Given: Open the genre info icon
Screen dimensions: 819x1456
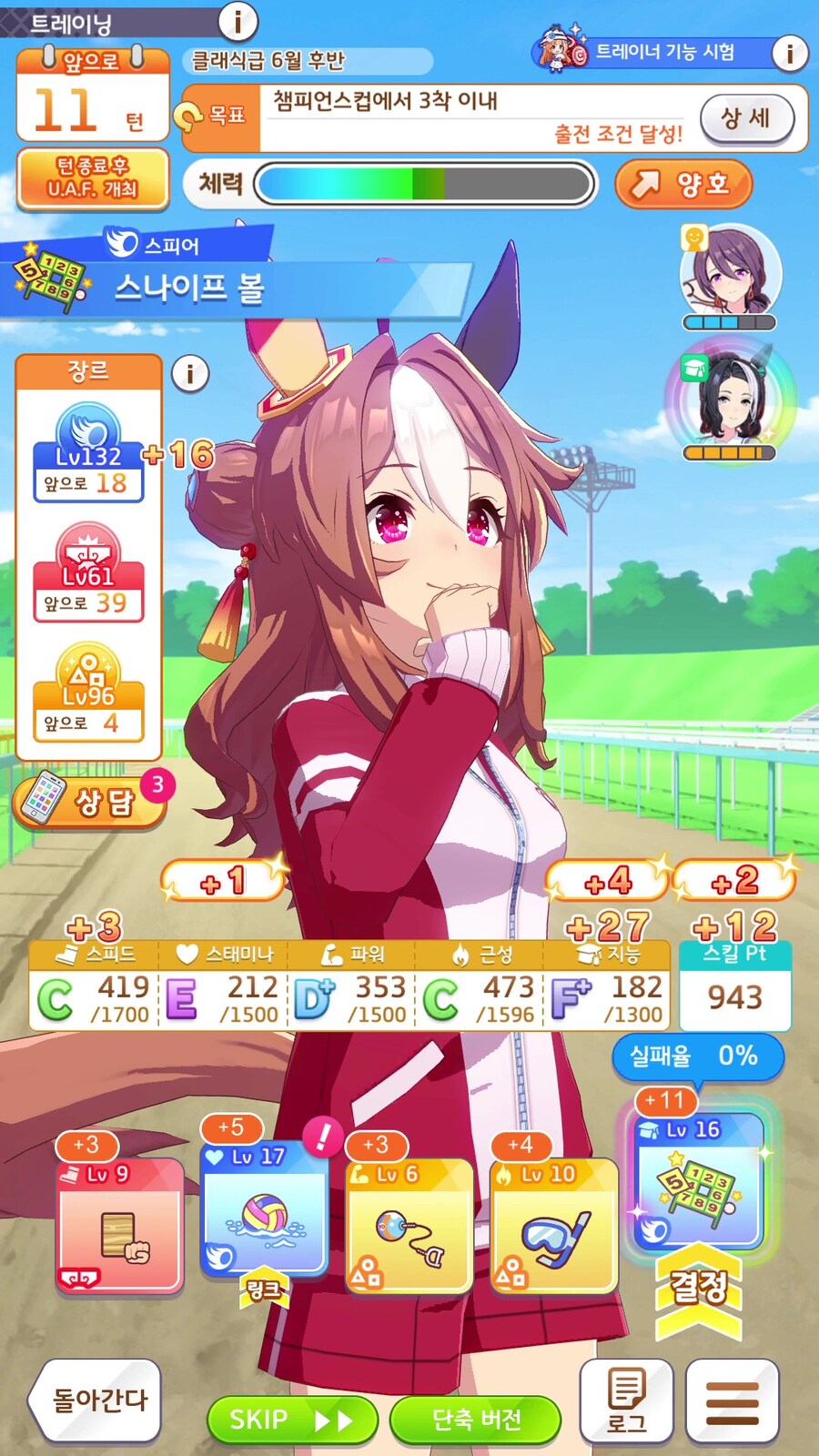Looking at the screenshot, I should 190,373.
